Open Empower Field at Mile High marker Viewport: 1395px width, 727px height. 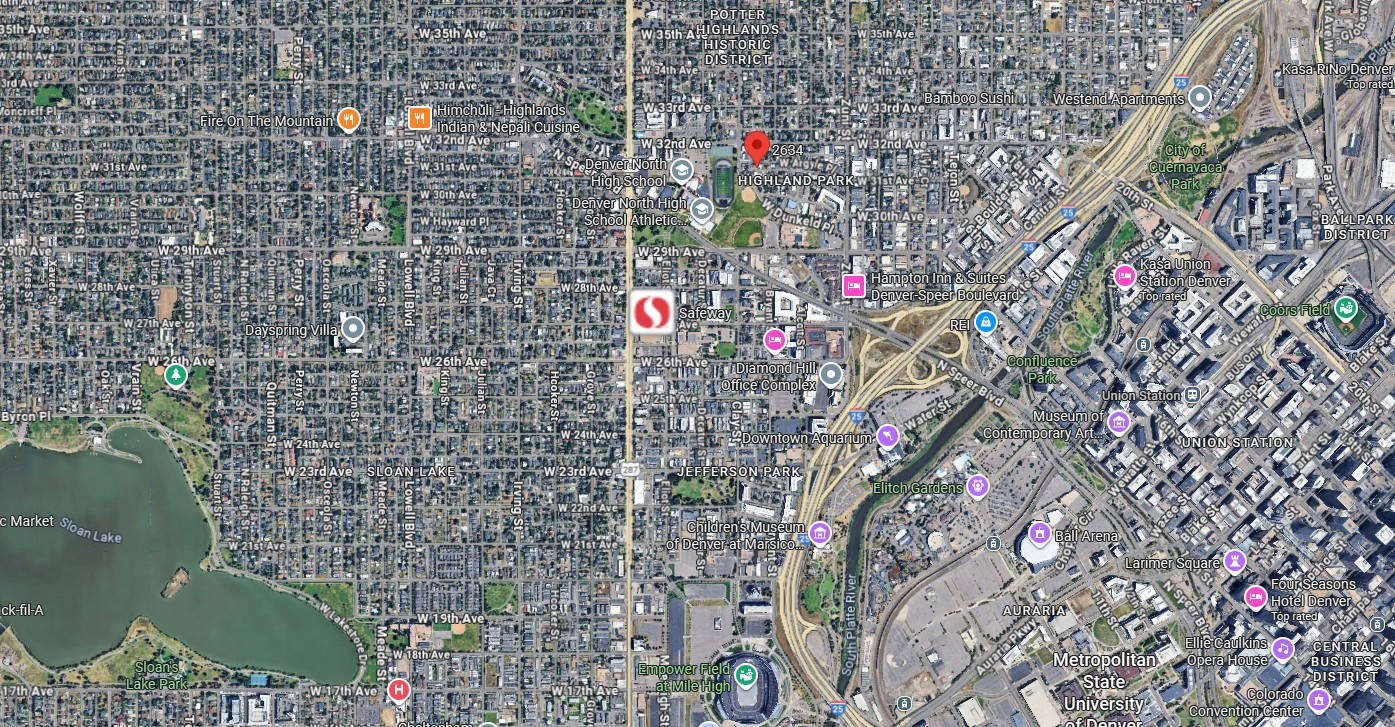click(x=745, y=677)
